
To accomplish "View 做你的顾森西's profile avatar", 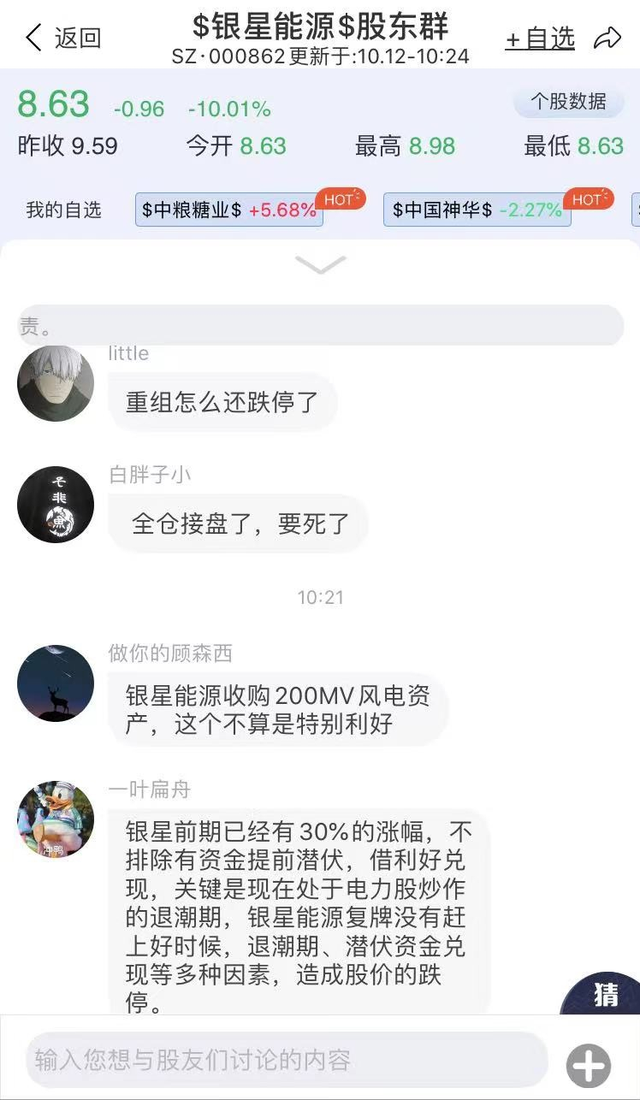I will tap(56, 683).
